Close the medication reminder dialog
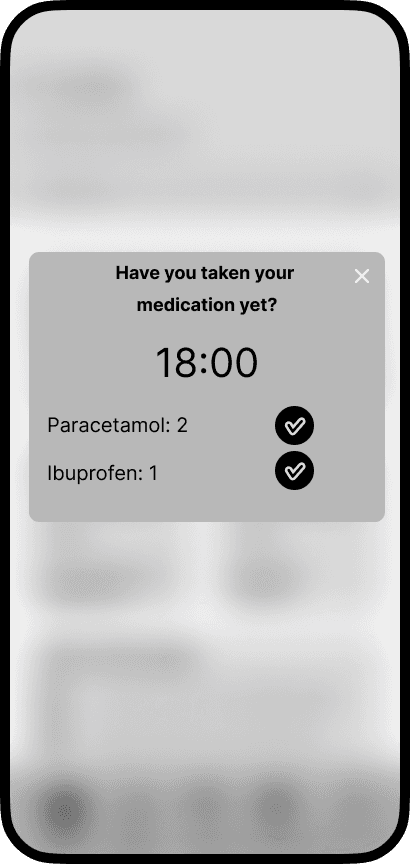 point(362,276)
